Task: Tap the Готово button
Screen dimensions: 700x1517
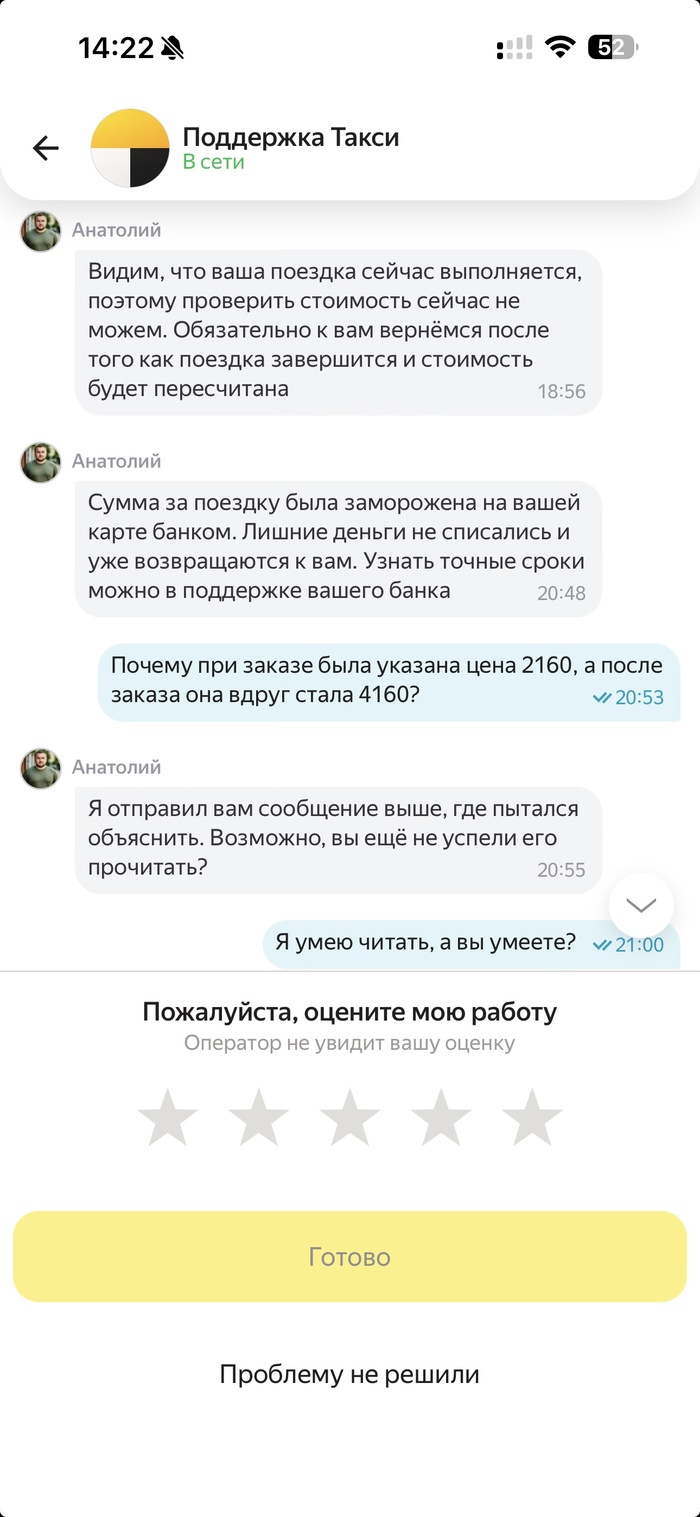Action: (x=349, y=1257)
